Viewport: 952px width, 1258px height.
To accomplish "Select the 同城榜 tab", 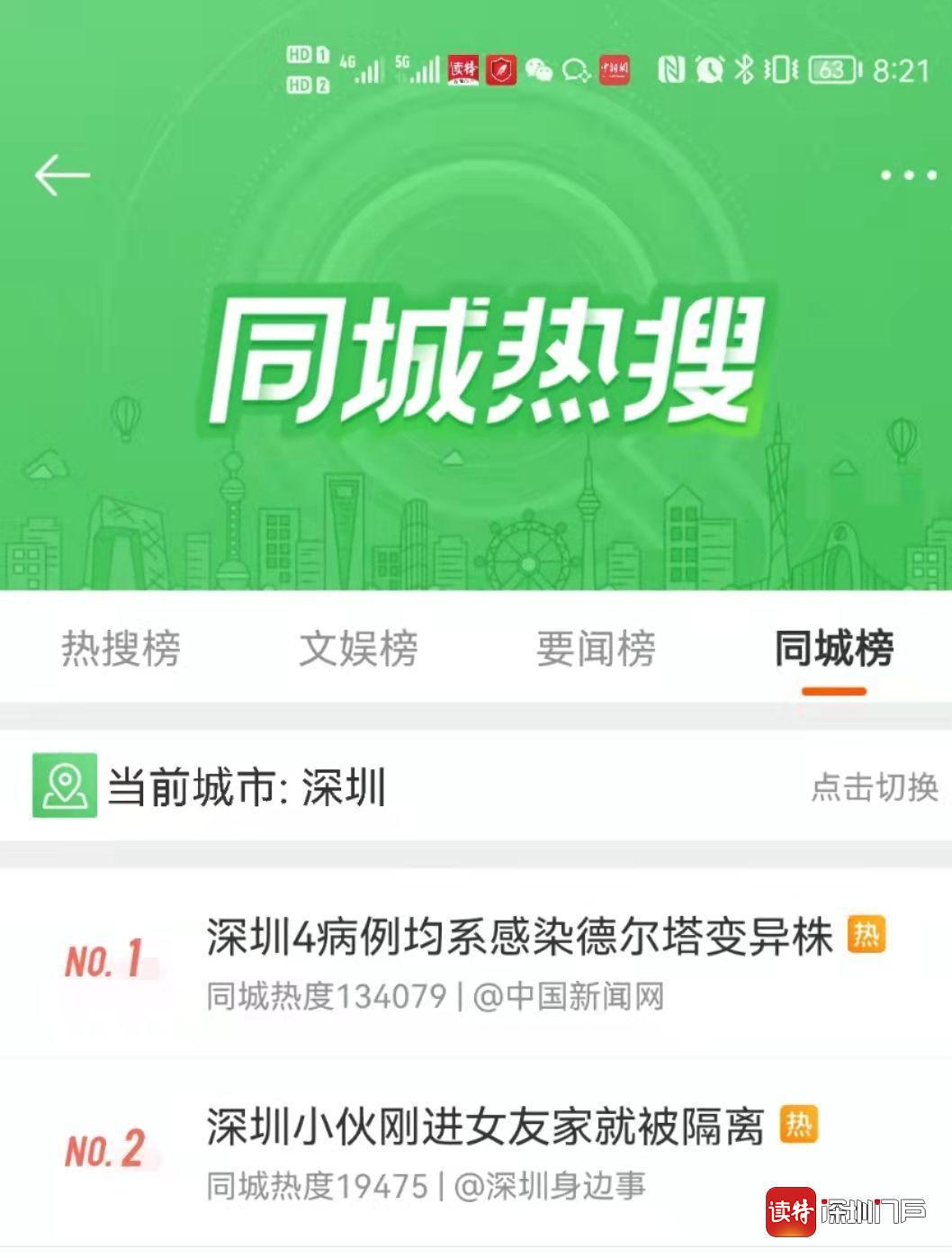I will (x=833, y=649).
